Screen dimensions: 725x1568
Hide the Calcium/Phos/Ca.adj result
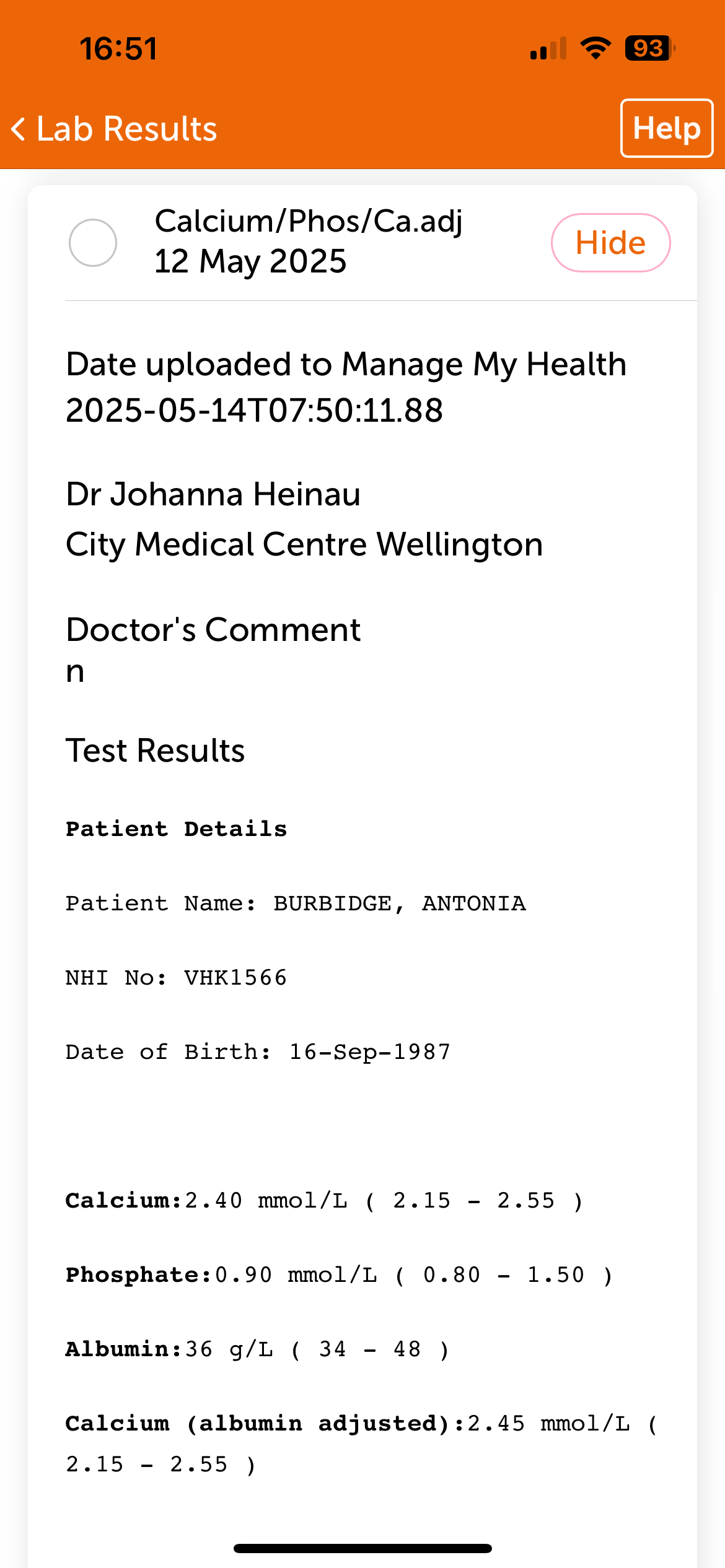click(610, 243)
